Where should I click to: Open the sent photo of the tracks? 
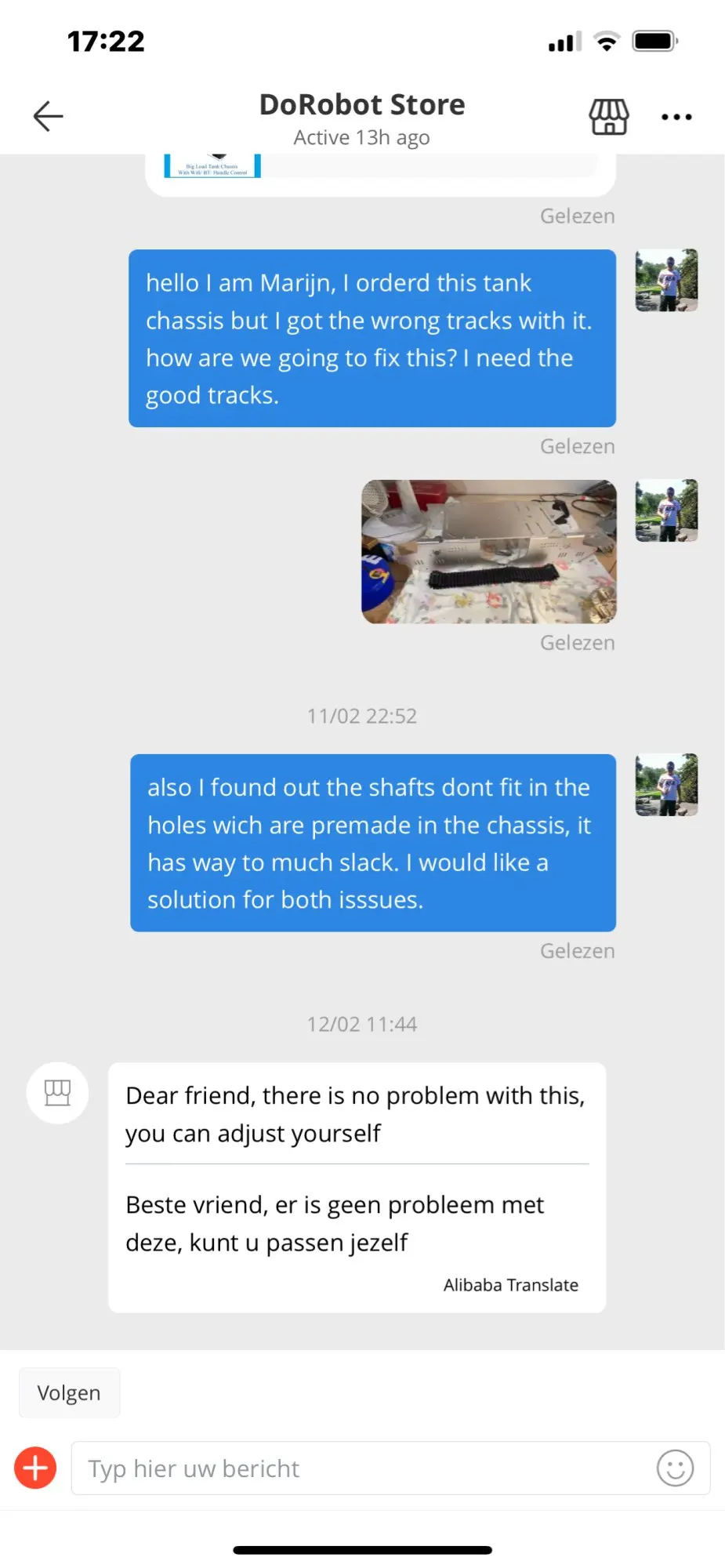click(x=489, y=552)
